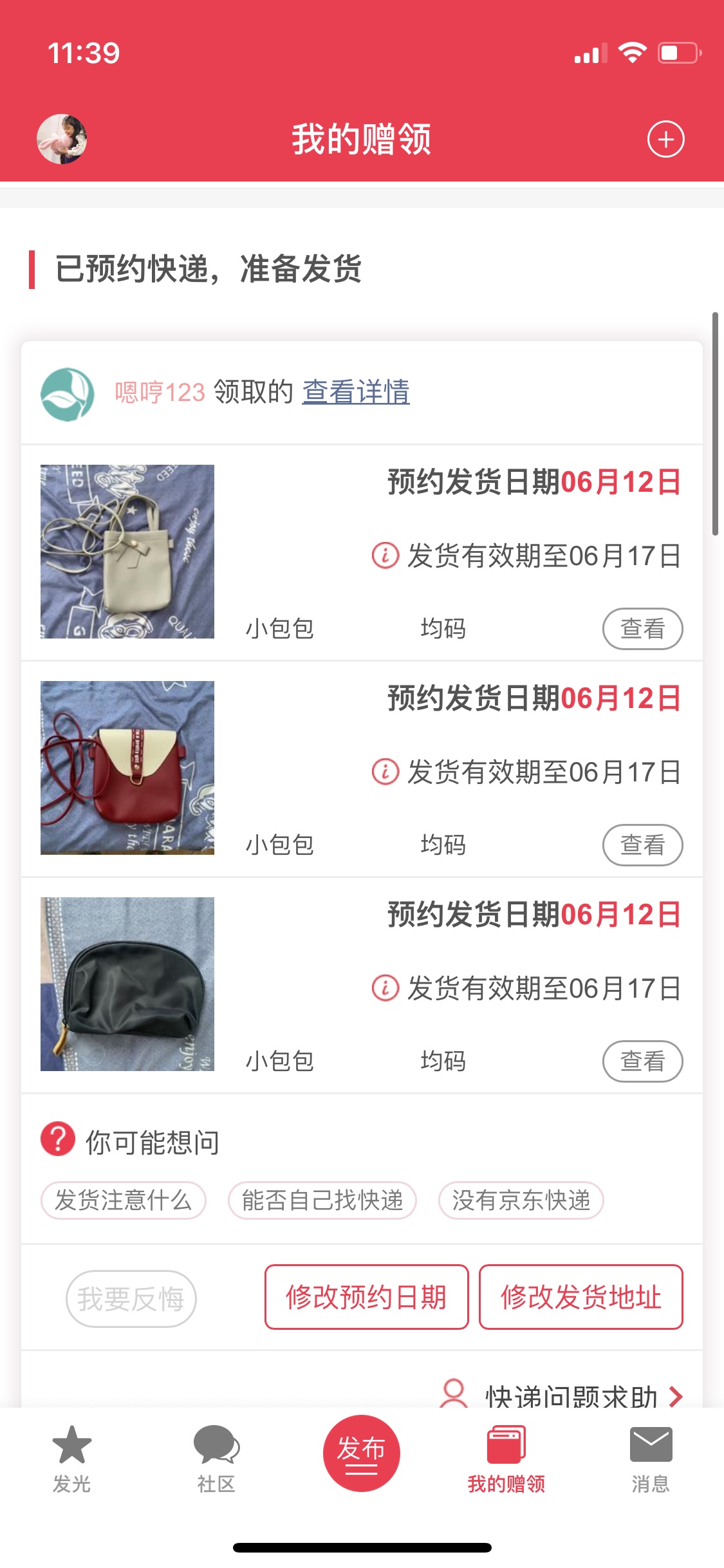Select the 没有京东快递 question chip
724x1568 pixels.
(521, 1200)
